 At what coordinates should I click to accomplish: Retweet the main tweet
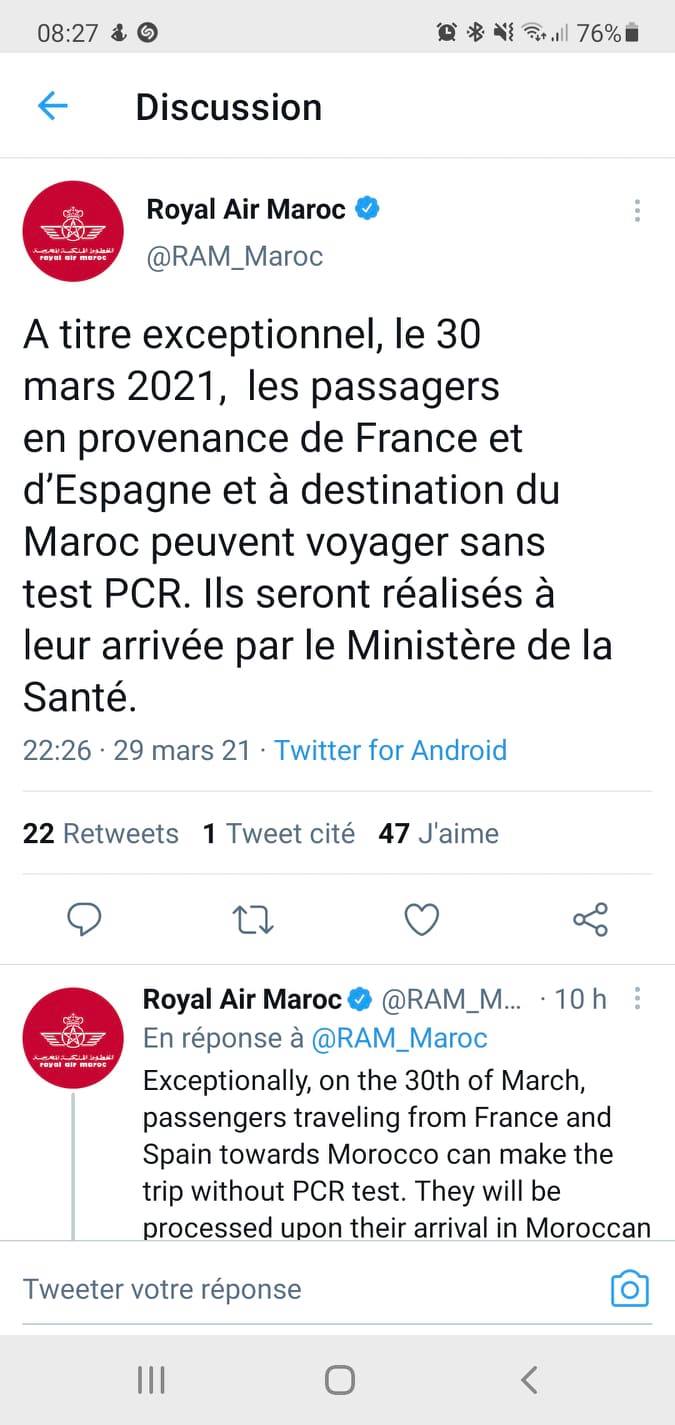[253, 919]
